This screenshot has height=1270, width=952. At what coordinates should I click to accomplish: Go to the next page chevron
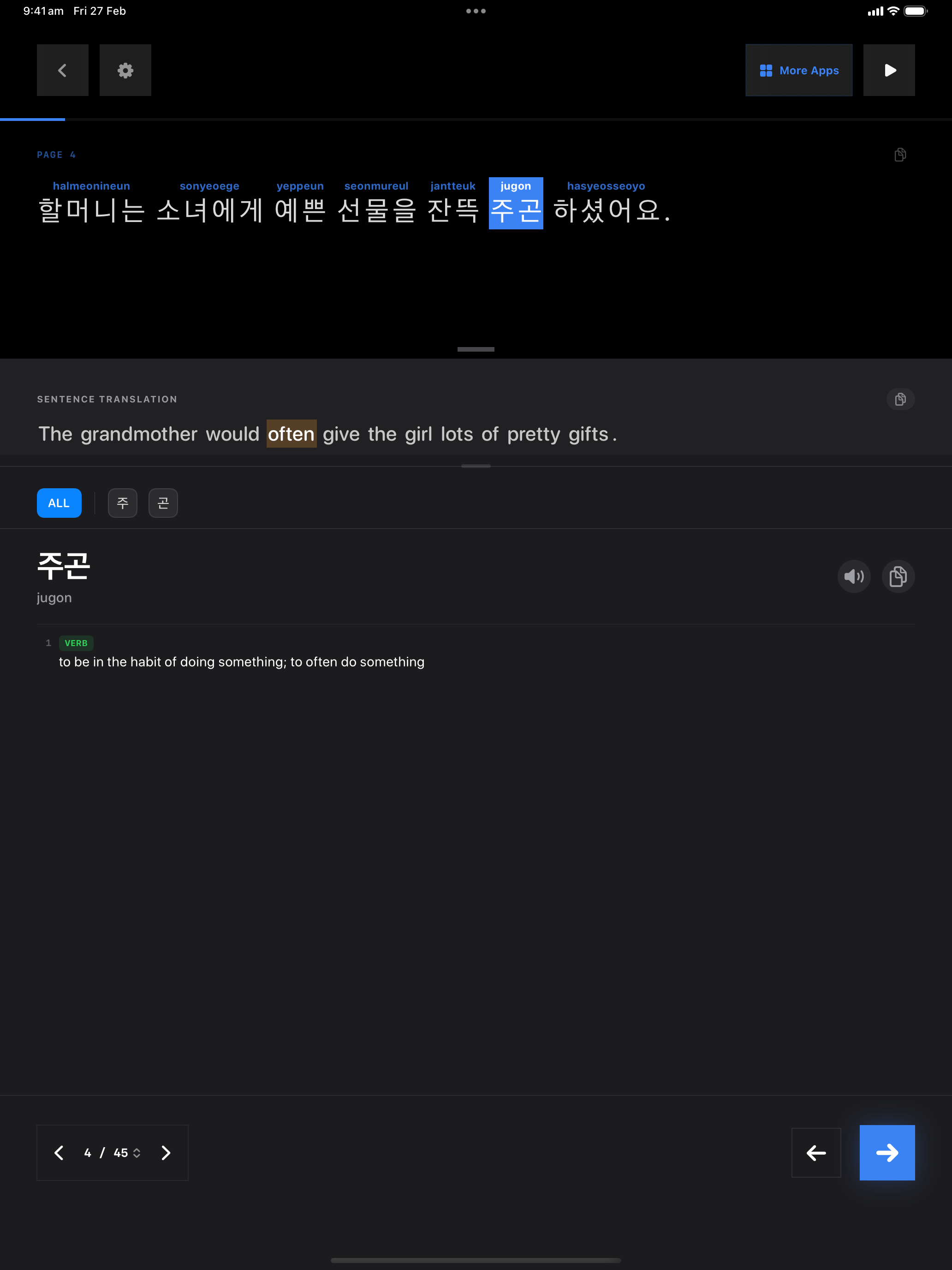point(166,1152)
